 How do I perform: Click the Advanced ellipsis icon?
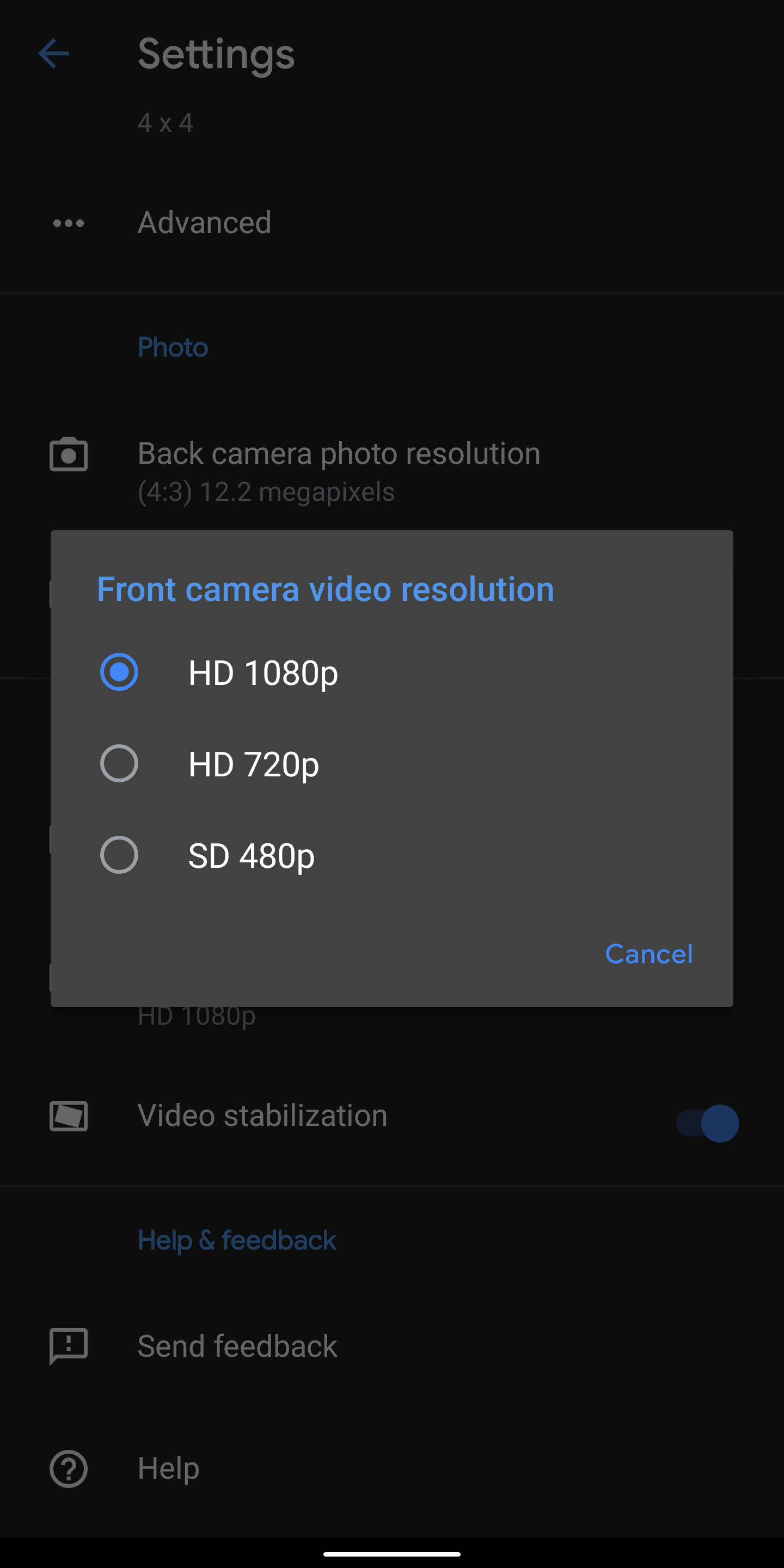68,223
